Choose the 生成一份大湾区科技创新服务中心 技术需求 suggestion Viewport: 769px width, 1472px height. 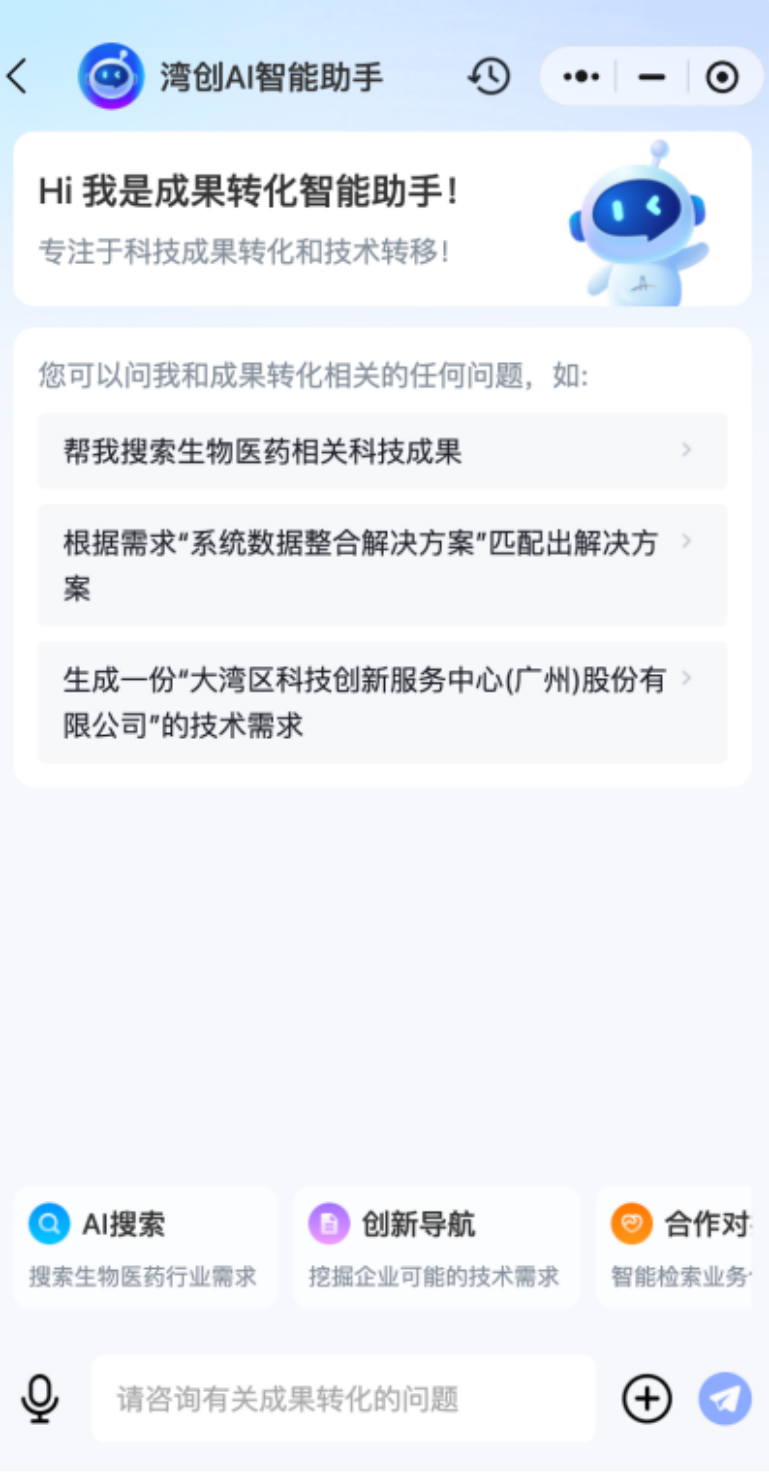(382, 702)
